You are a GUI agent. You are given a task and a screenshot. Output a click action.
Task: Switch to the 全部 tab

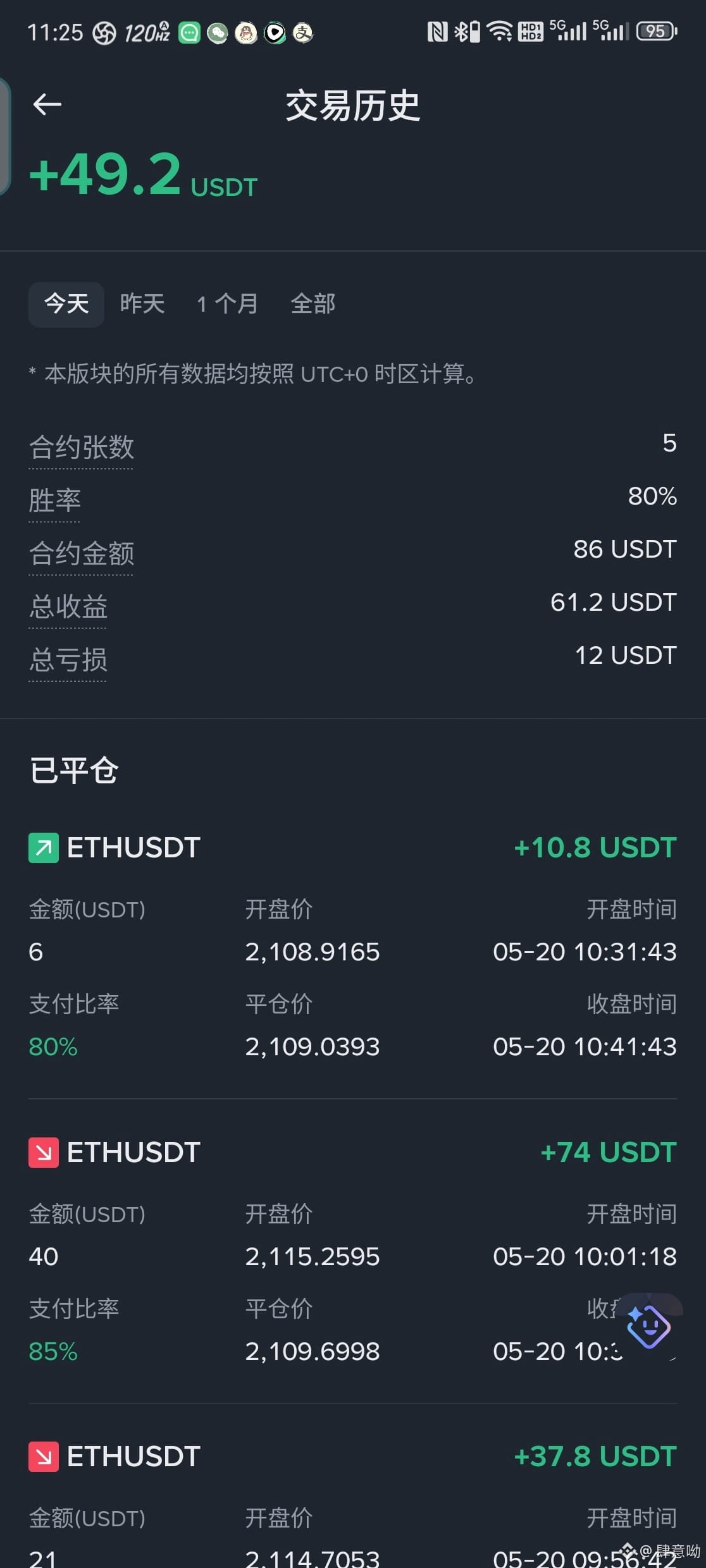click(x=313, y=304)
